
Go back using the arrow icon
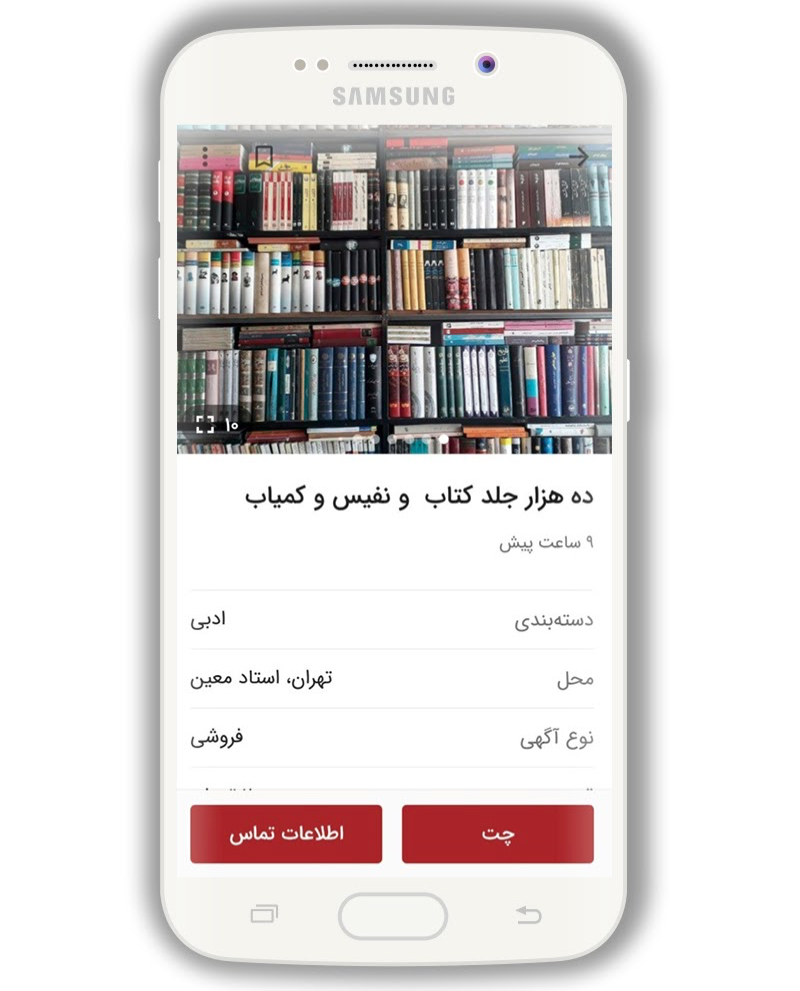pos(579,157)
